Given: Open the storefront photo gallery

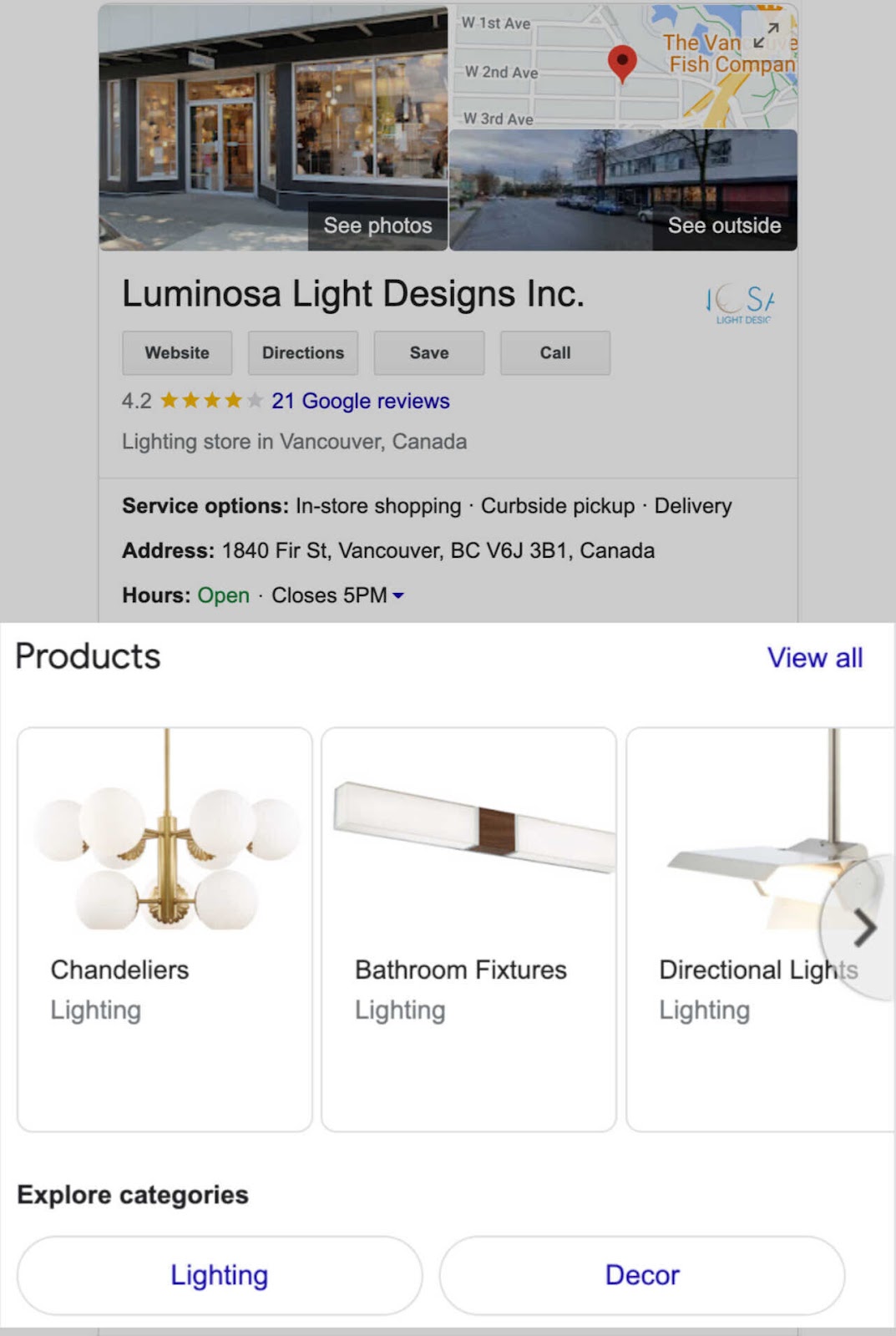Looking at the screenshot, I should (x=377, y=225).
